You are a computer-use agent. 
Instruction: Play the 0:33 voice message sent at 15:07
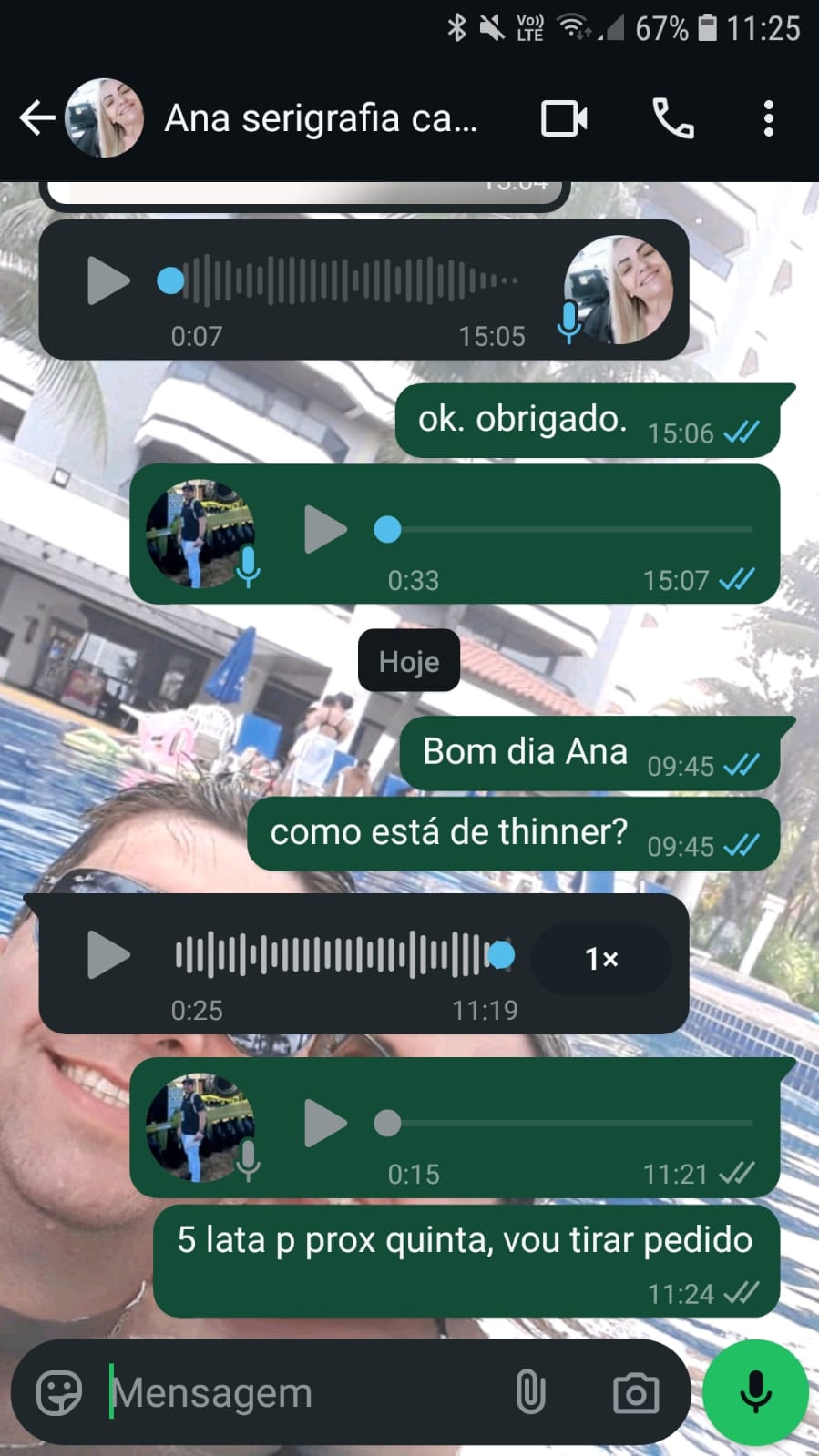point(325,529)
